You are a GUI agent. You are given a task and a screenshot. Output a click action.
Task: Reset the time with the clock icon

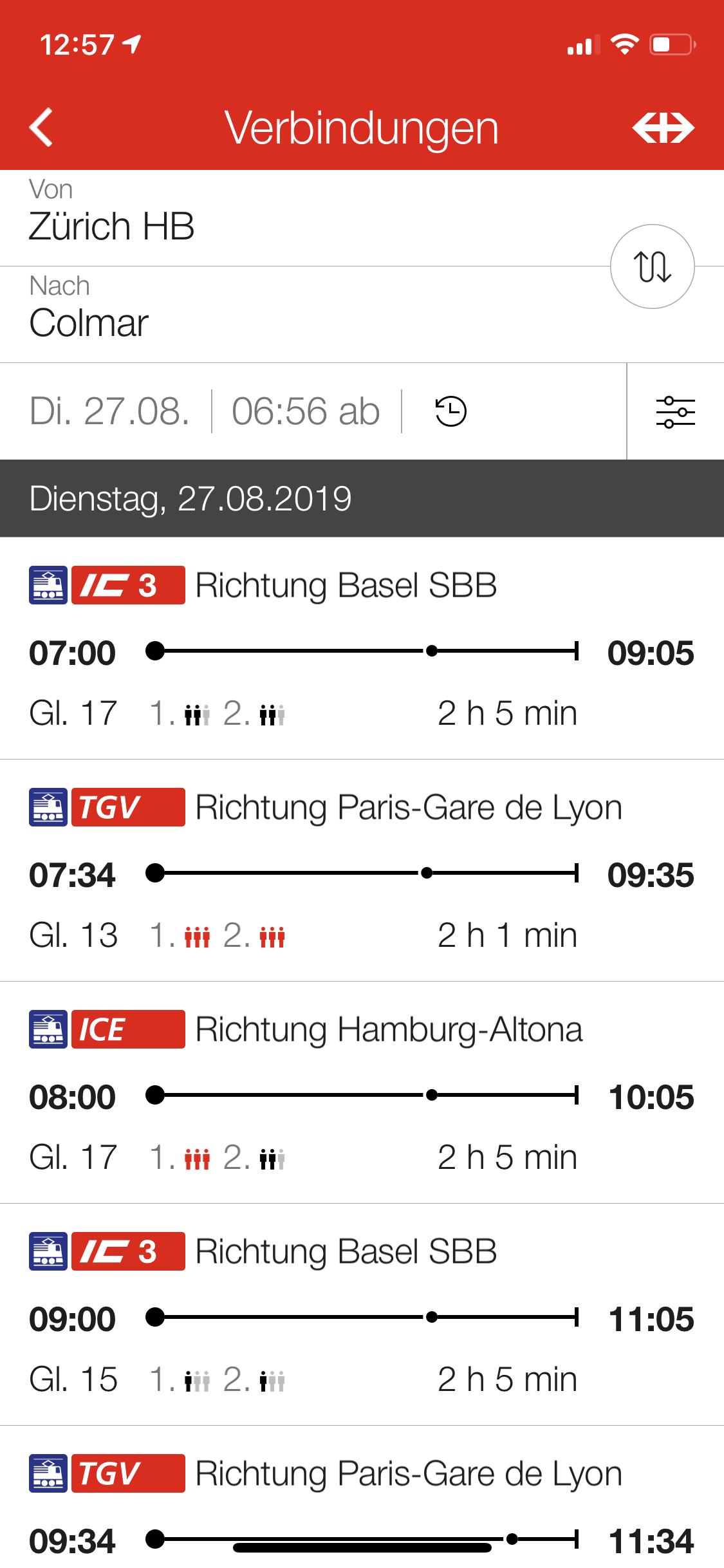pos(450,411)
